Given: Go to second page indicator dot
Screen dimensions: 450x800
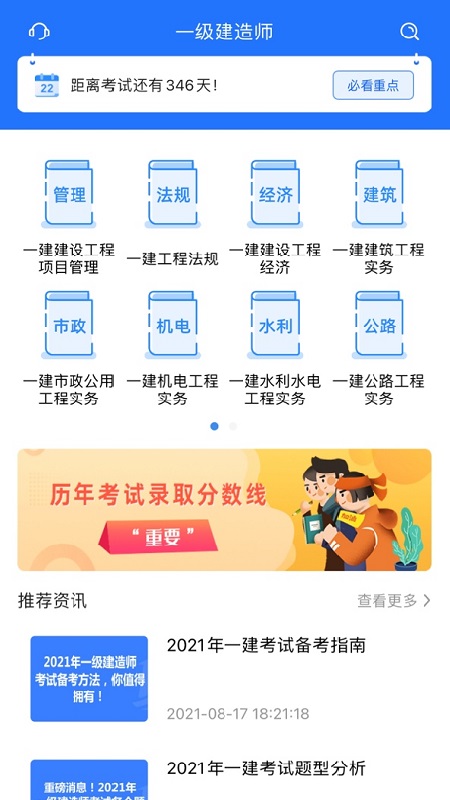Looking at the screenshot, I should click(x=233, y=426).
